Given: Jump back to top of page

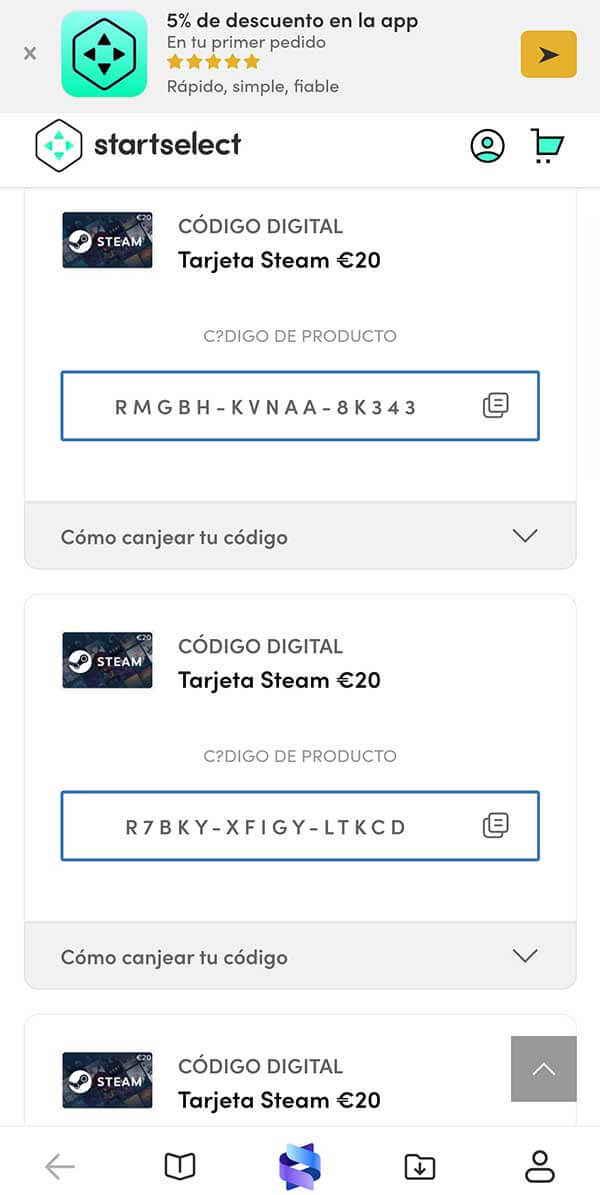Looking at the screenshot, I should click(543, 1068).
